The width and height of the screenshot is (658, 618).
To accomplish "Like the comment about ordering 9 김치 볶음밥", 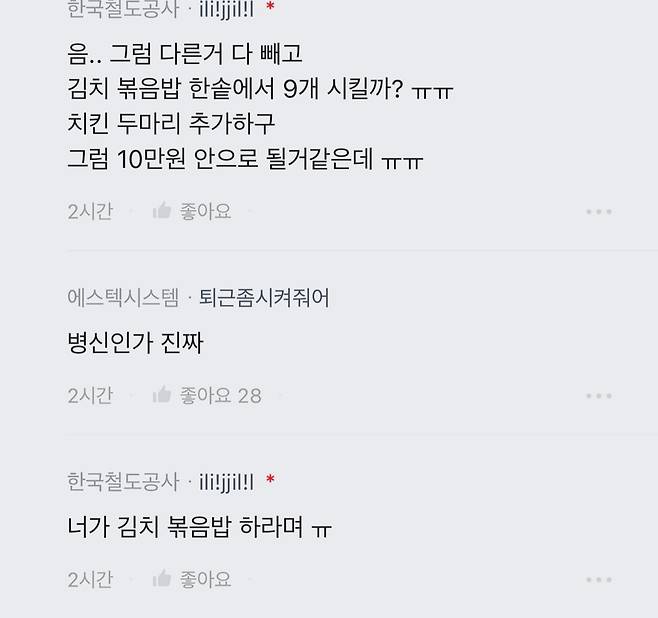I will pos(192,211).
